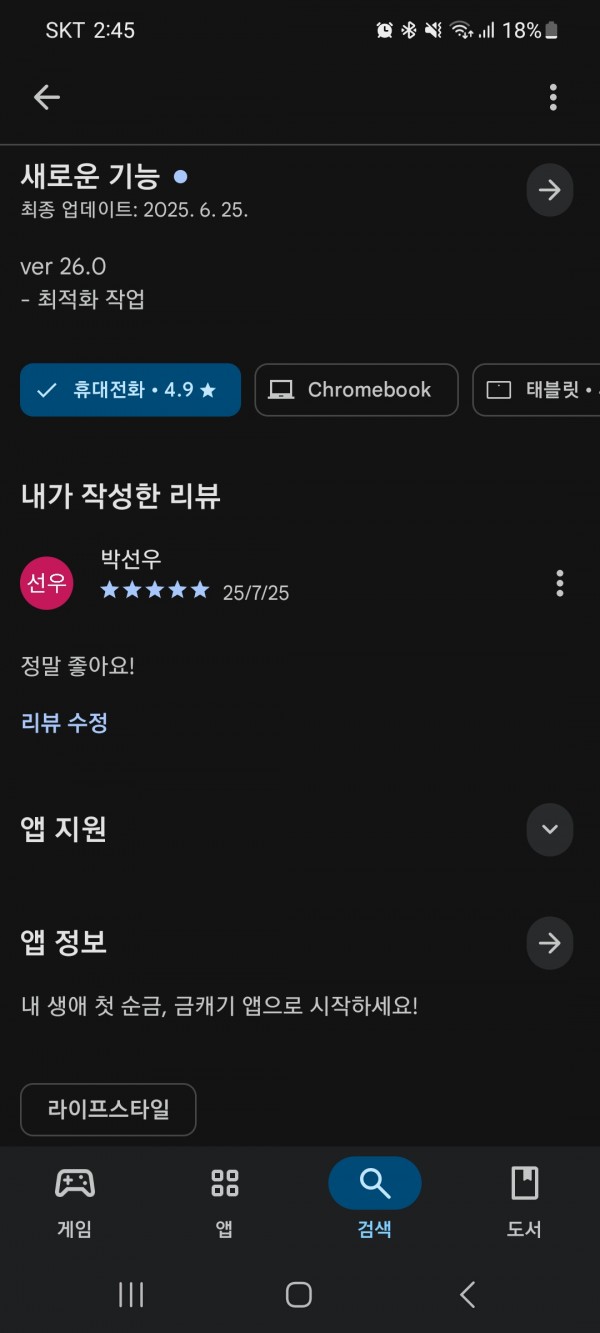The image size is (600, 1333).
Task: Tap 리뷰 수정 to edit review
Action: [x=64, y=723]
